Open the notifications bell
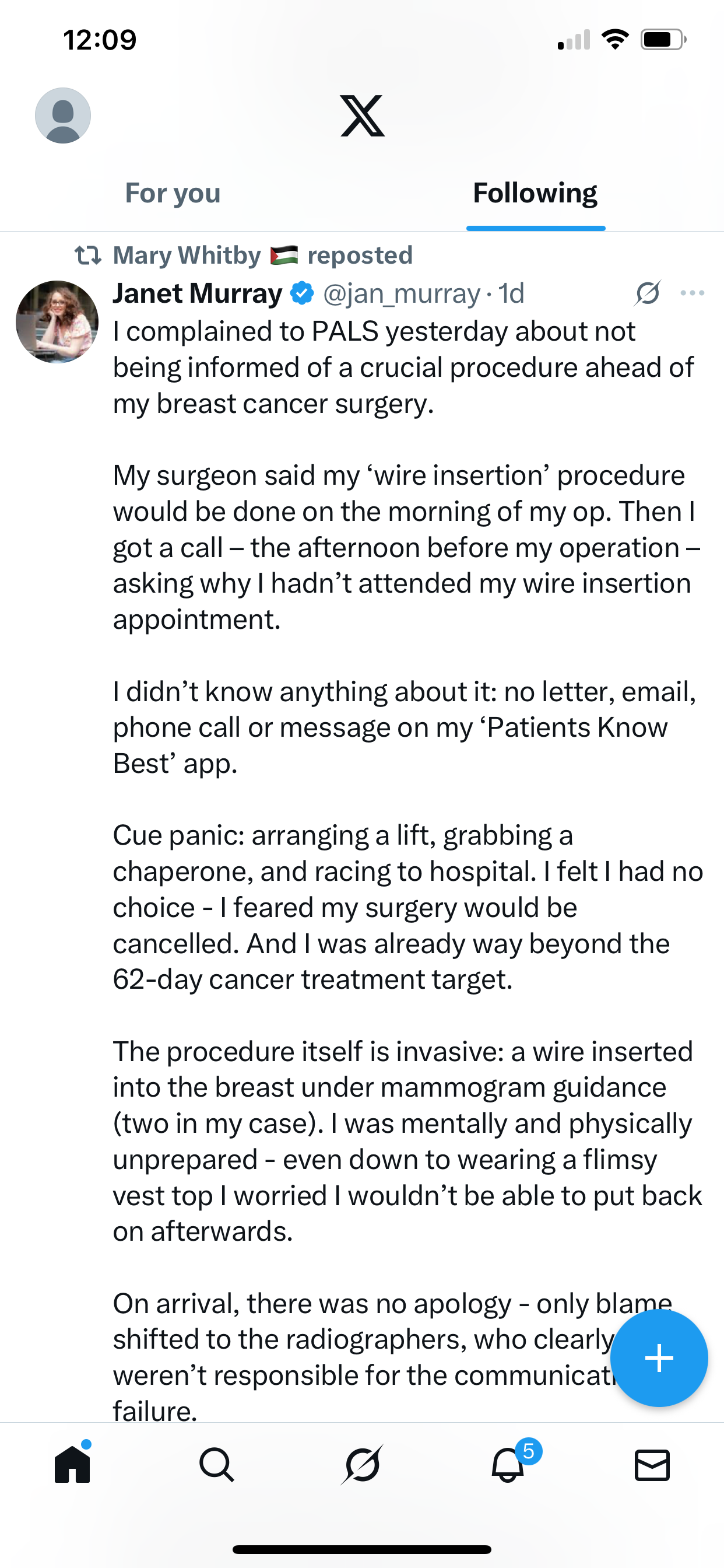Image resolution: width=724 pixels, height=1568 pixels. [508, 1464]
